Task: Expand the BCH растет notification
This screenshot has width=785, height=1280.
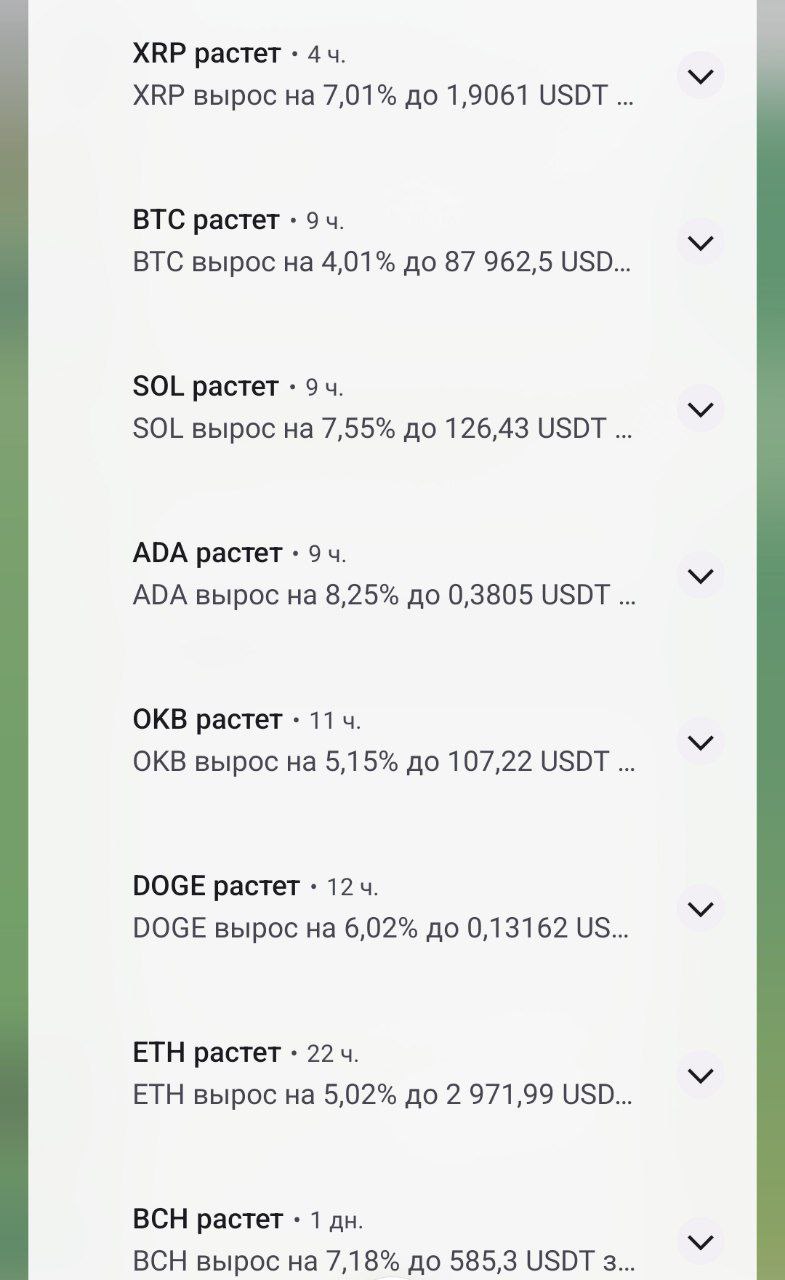Action: click(700, 1241)
